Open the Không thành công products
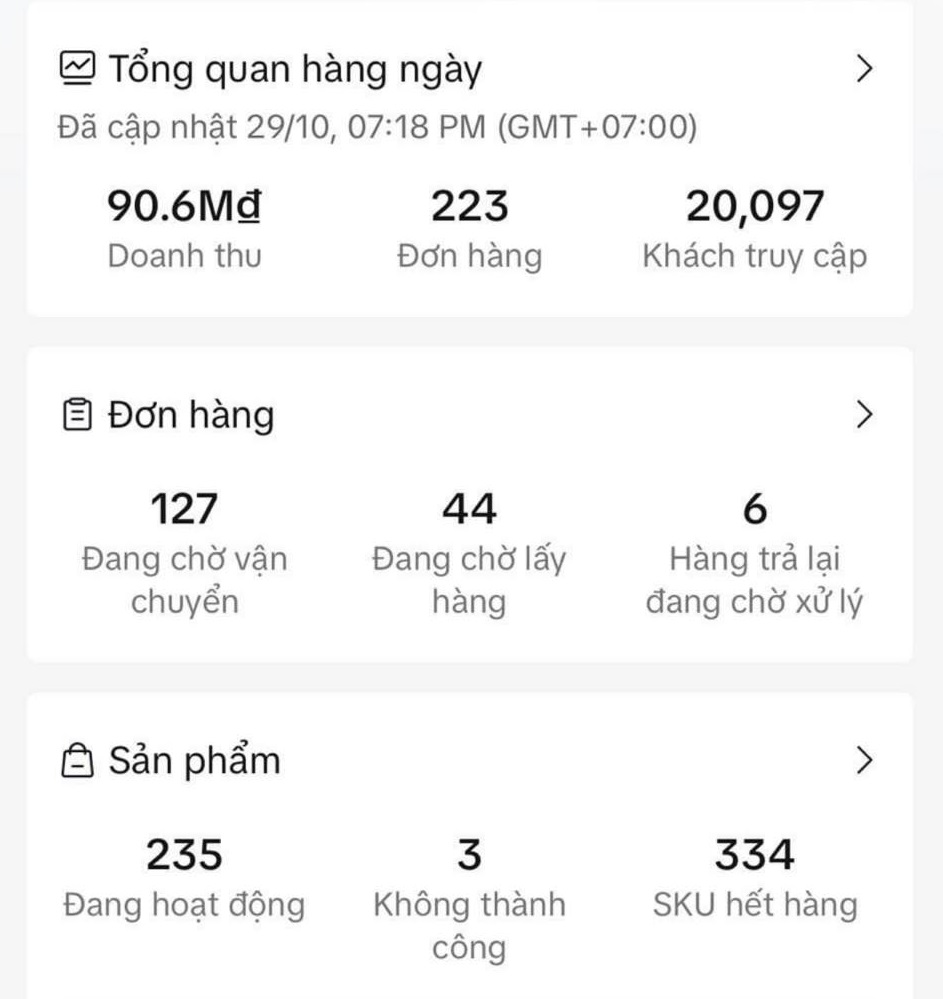Viewport: 943px width, 999px height. click(469, 897)
